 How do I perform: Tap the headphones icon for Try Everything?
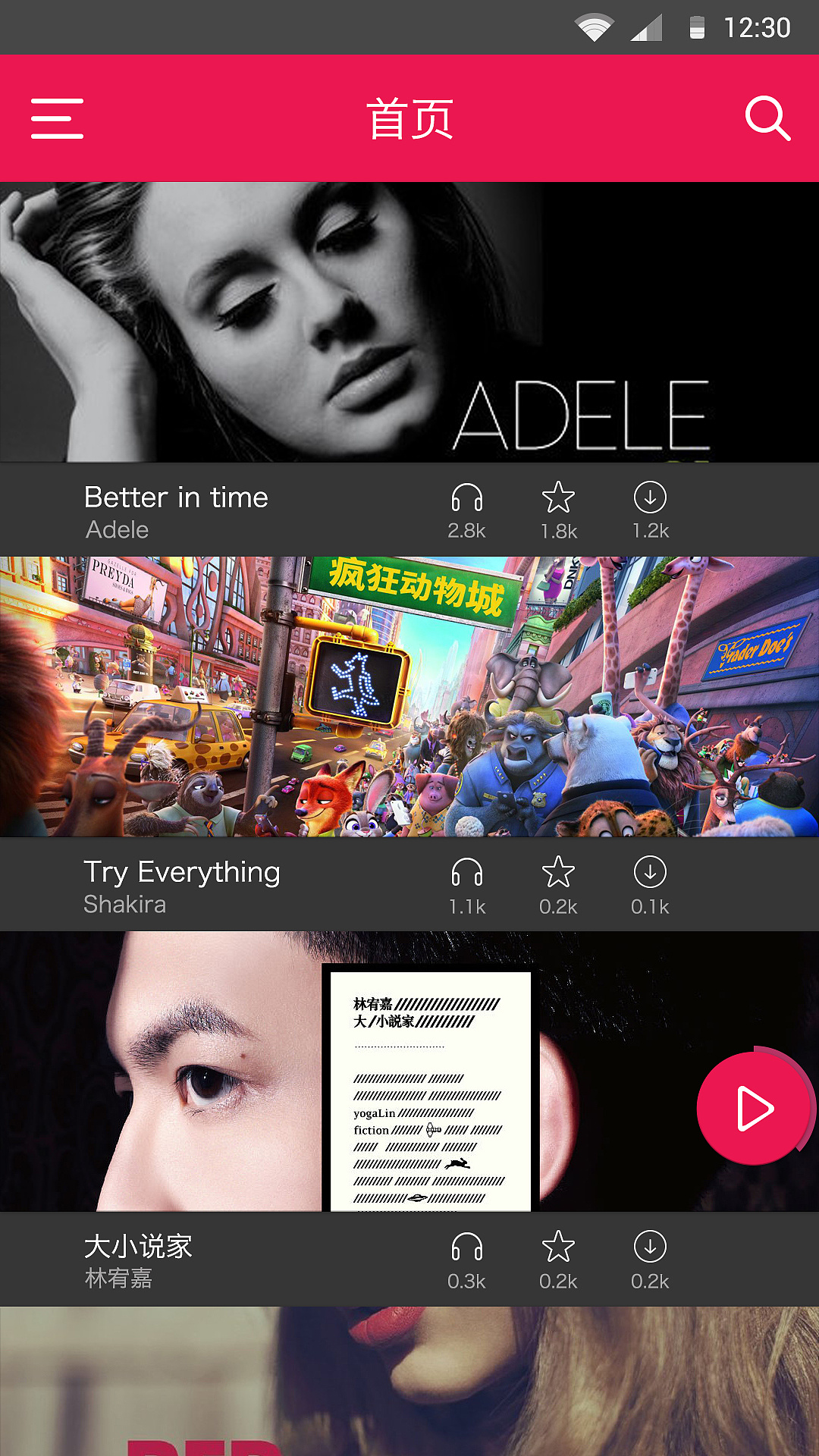(x=467, y=872)
